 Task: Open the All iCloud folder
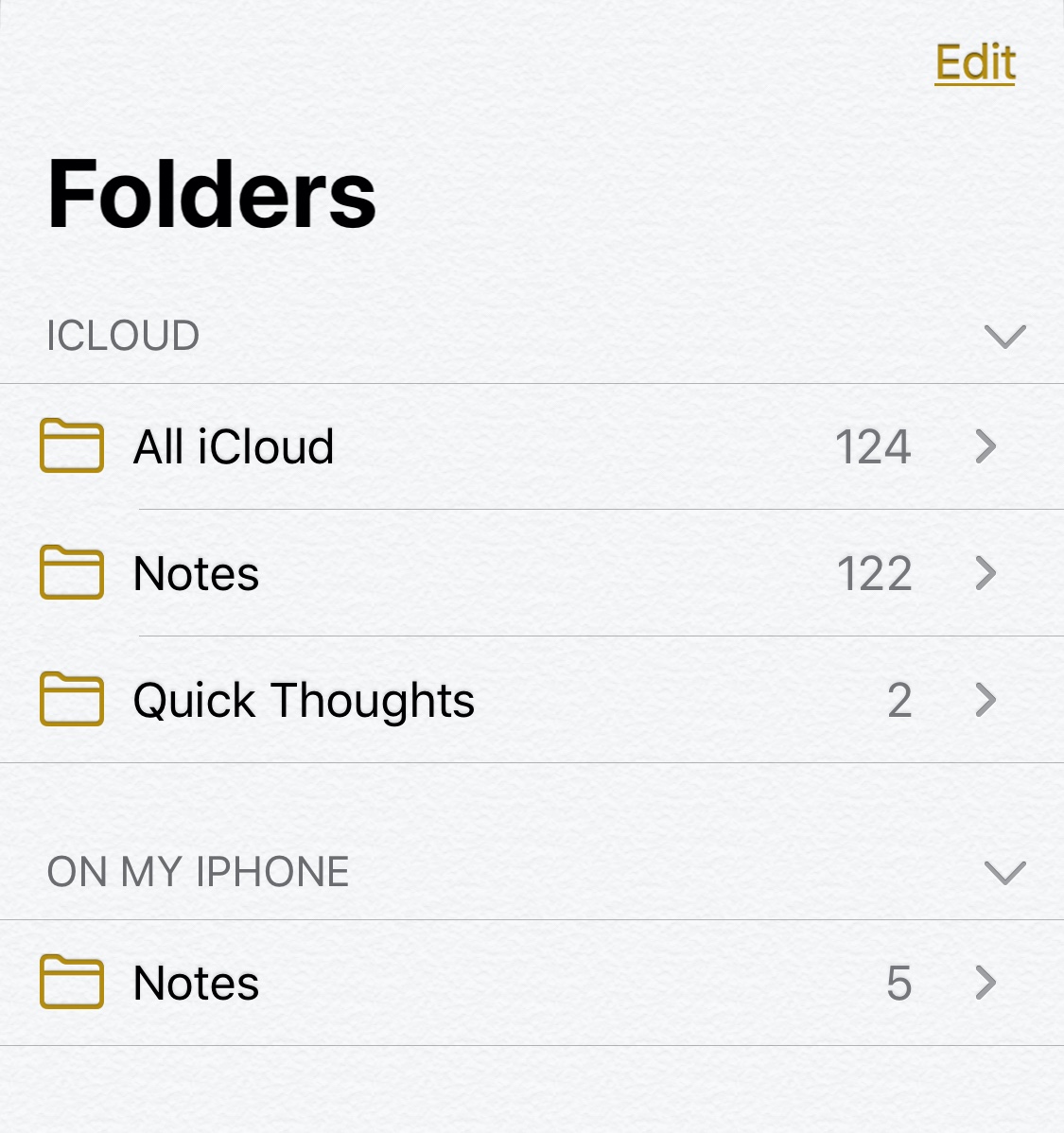(530, 446)
